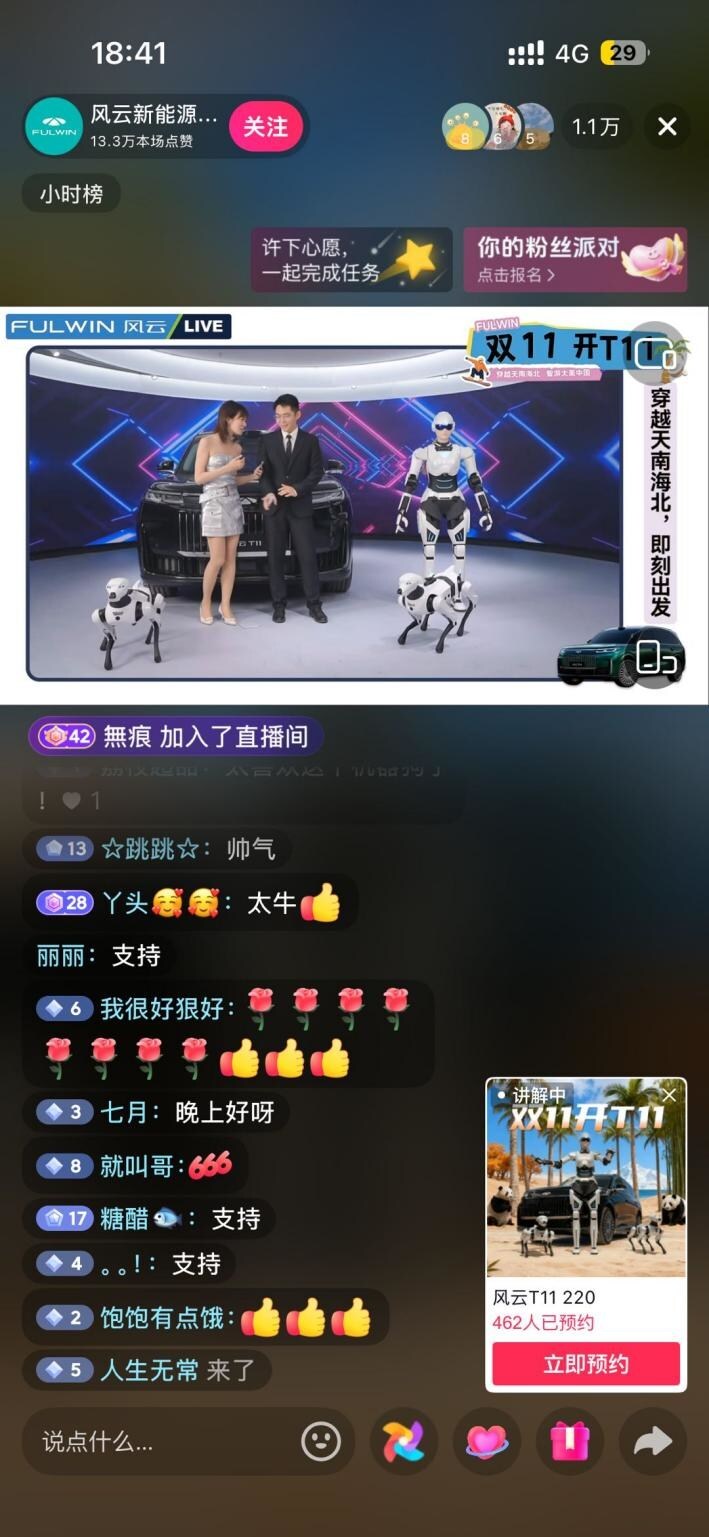Sign up for 你的粉丝派对
The image size is (709, 1537).
click(x=574, y=260)
